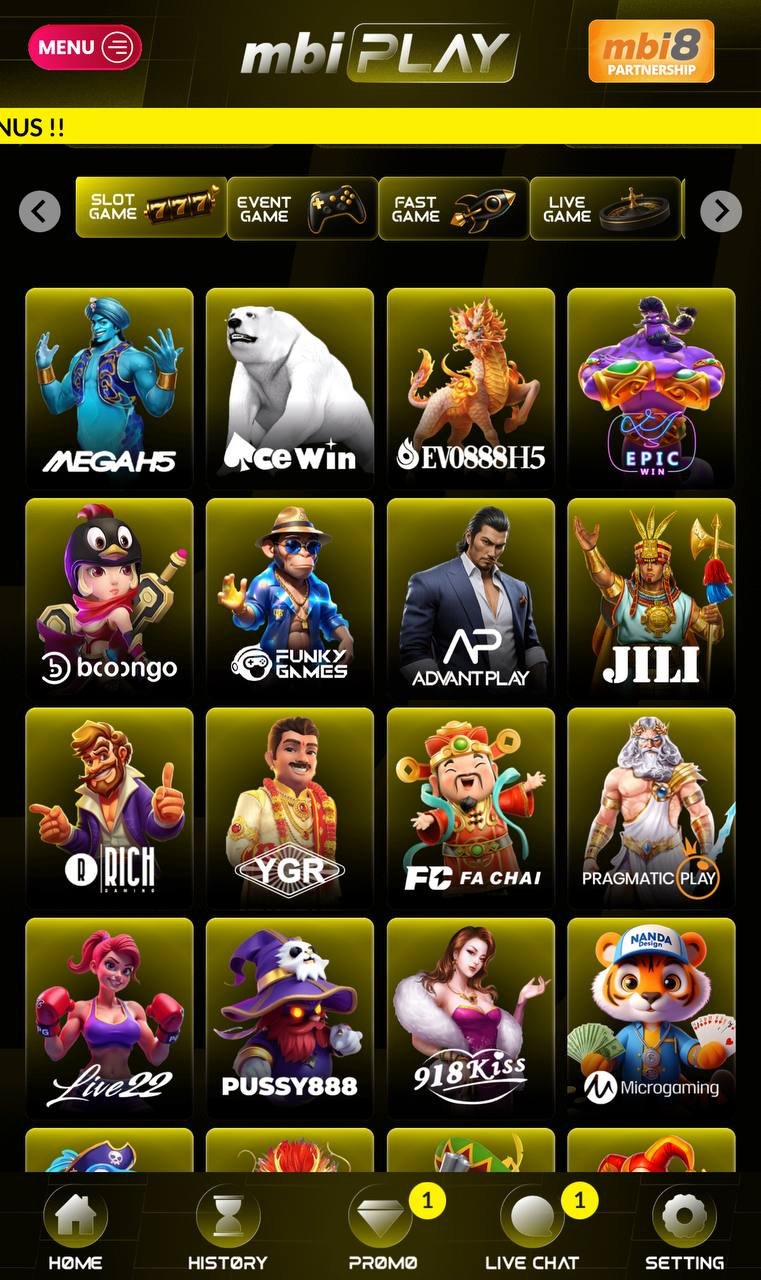Open the MENU drawer button
Image resolution: width=761 pixels, height=1280 pixels.
point(85,47)
